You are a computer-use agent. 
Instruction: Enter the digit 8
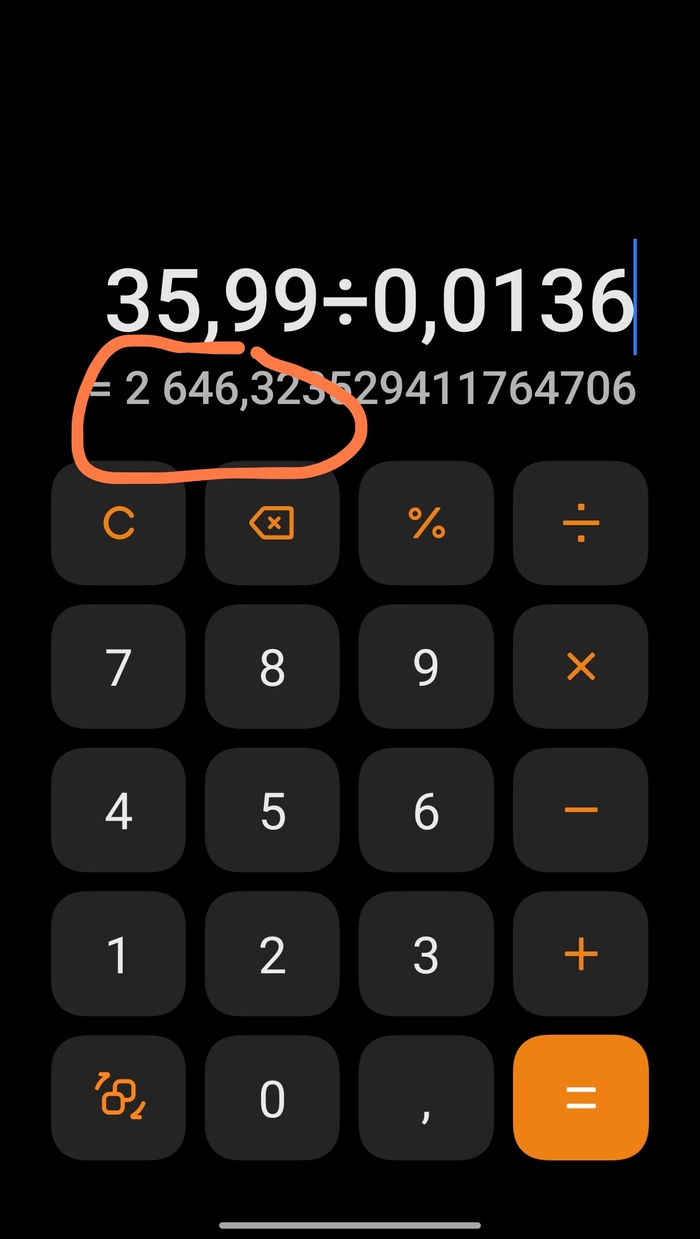click(272, 667)
